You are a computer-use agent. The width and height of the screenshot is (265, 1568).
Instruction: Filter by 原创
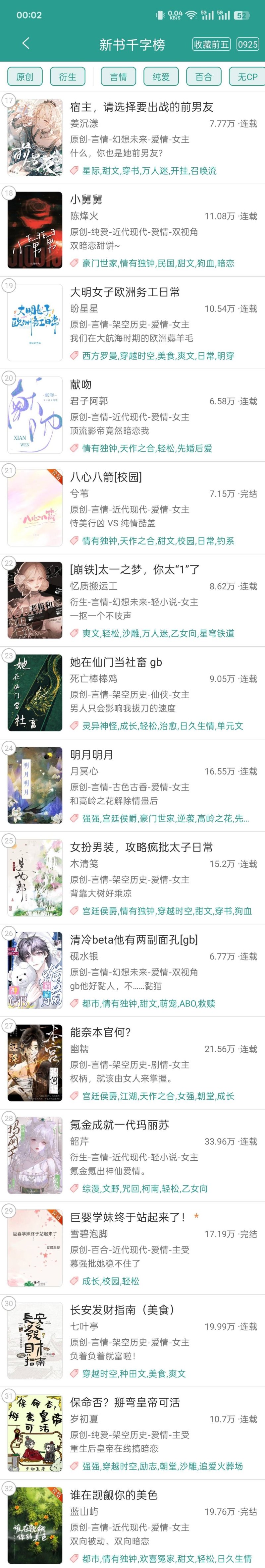pos(25,77)
